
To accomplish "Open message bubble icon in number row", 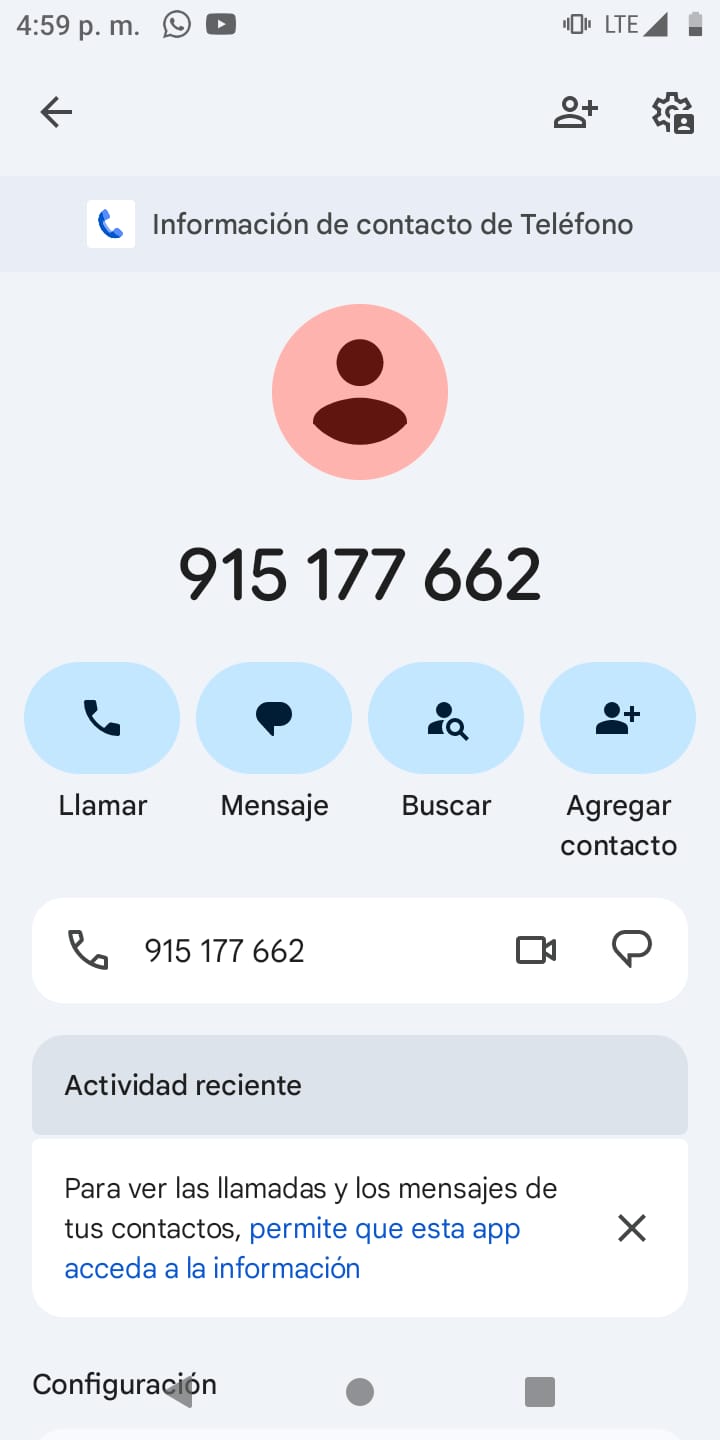I will point(631,950).
